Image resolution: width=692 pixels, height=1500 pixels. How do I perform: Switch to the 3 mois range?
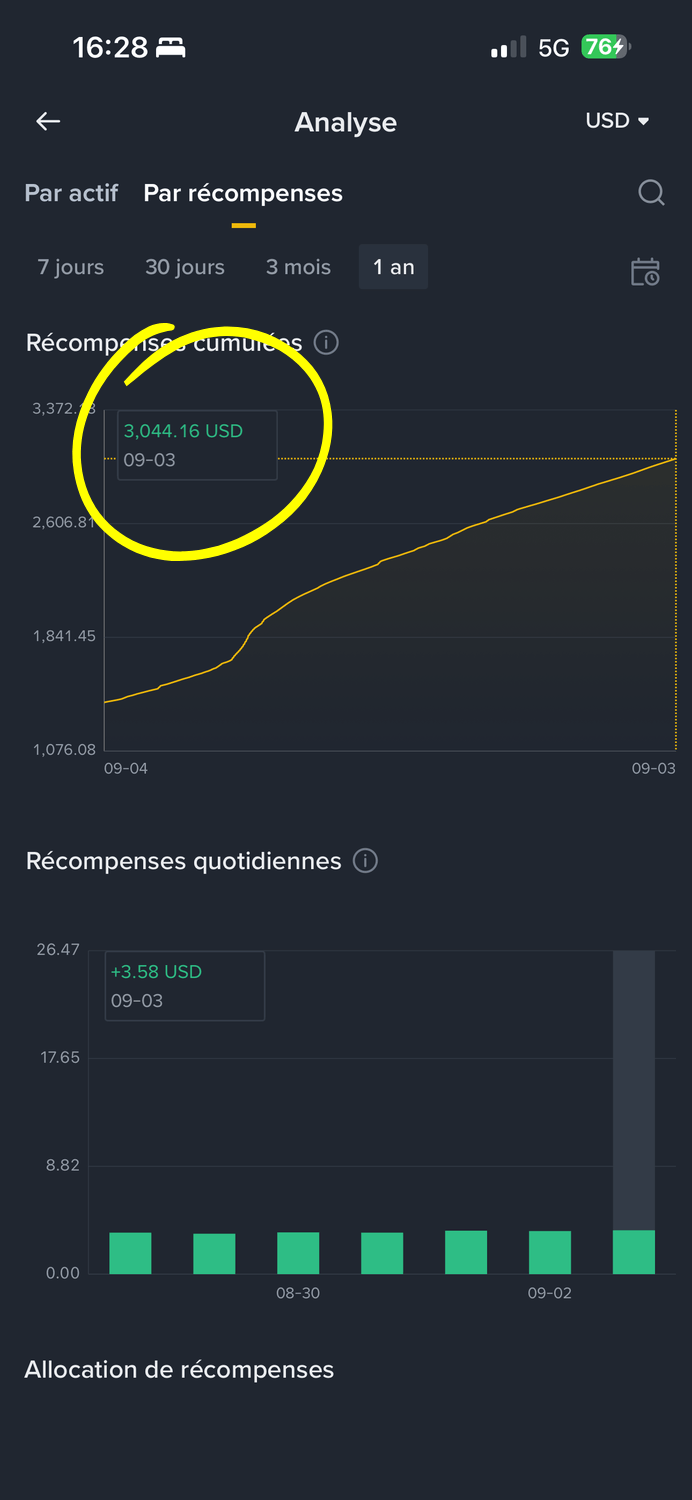(298, 267)
